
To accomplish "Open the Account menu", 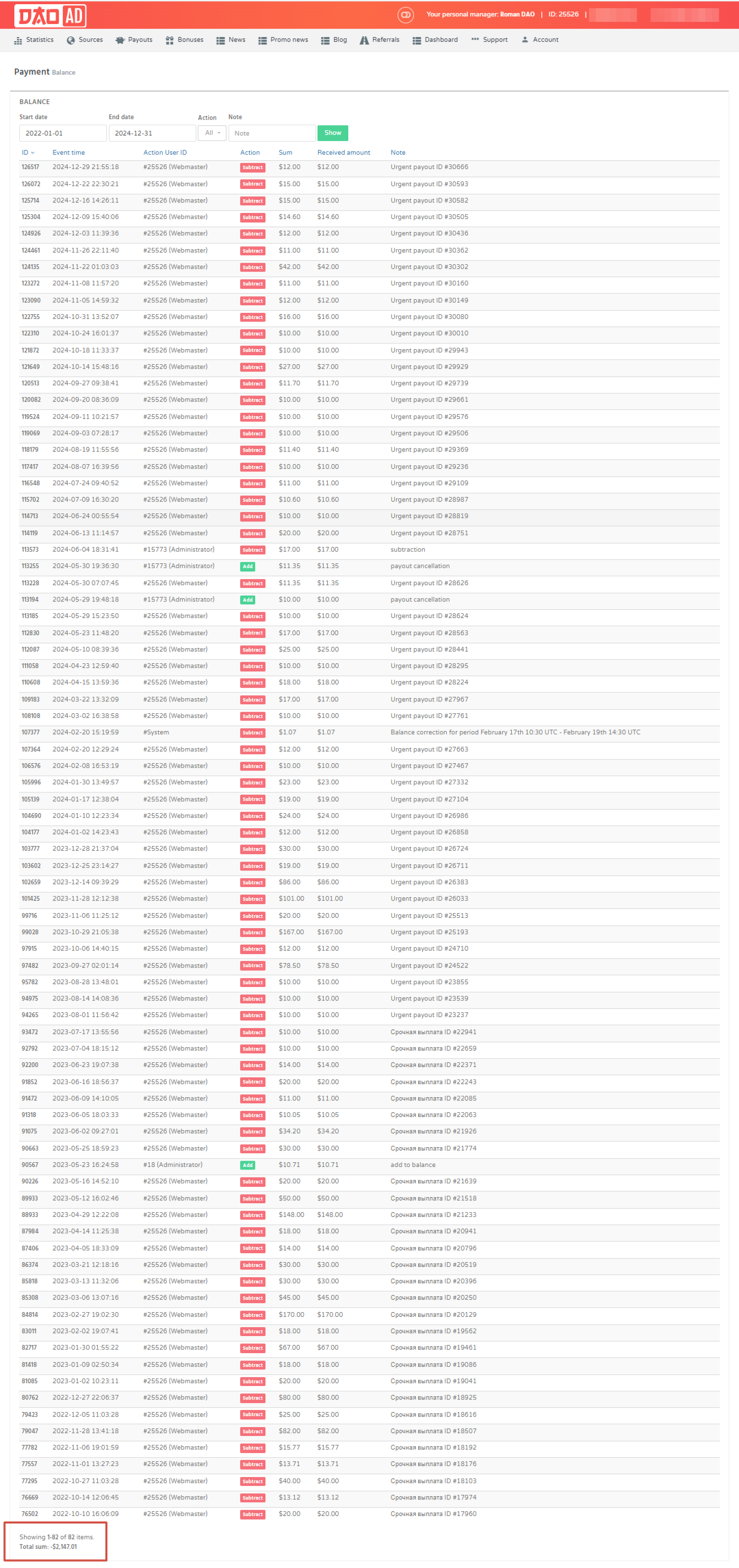I will pyautogui.click(x=540, y=40).
